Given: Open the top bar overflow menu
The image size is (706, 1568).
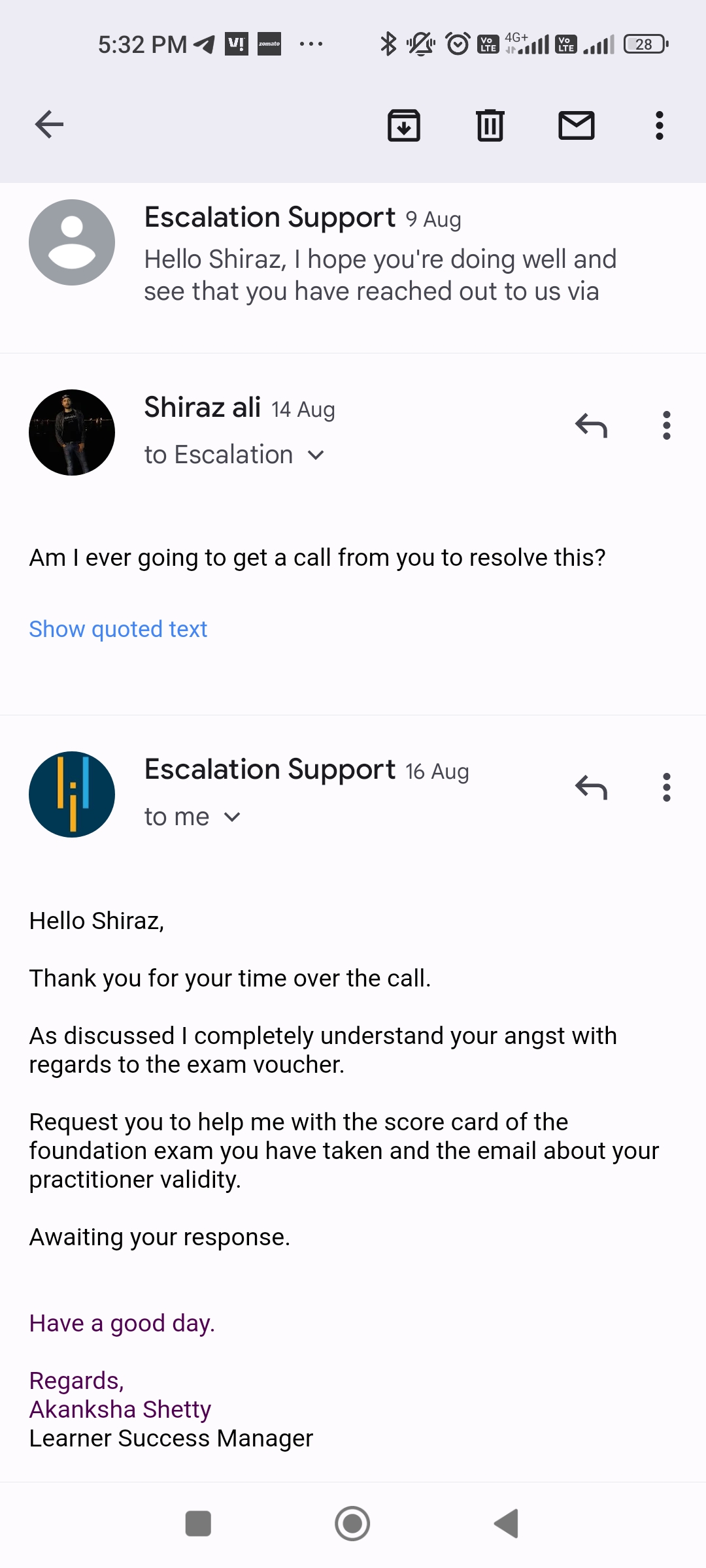Looking at the screenshot, I should (659, 125).
